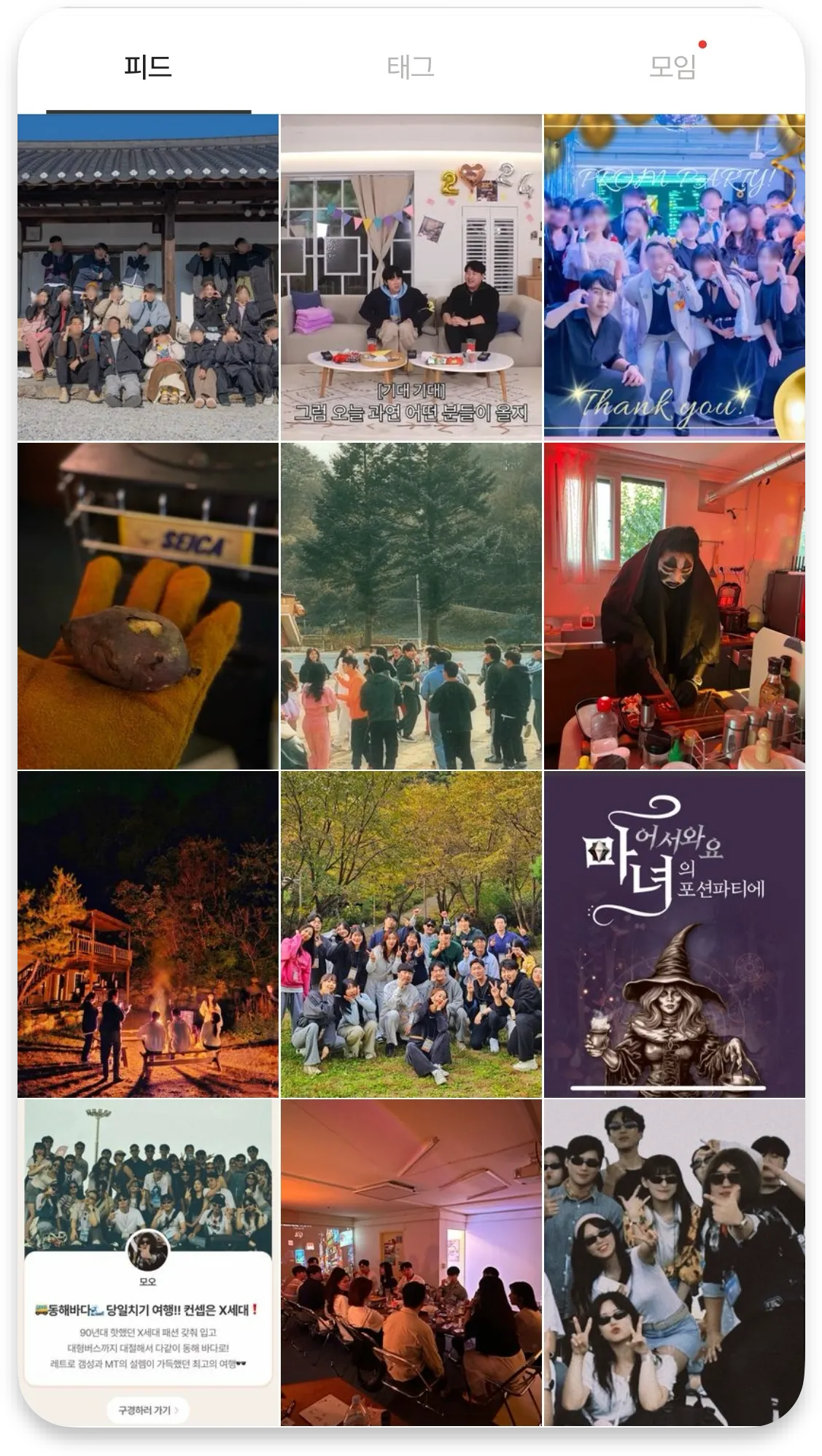Switch to the 모임 tab

[672, 67]
